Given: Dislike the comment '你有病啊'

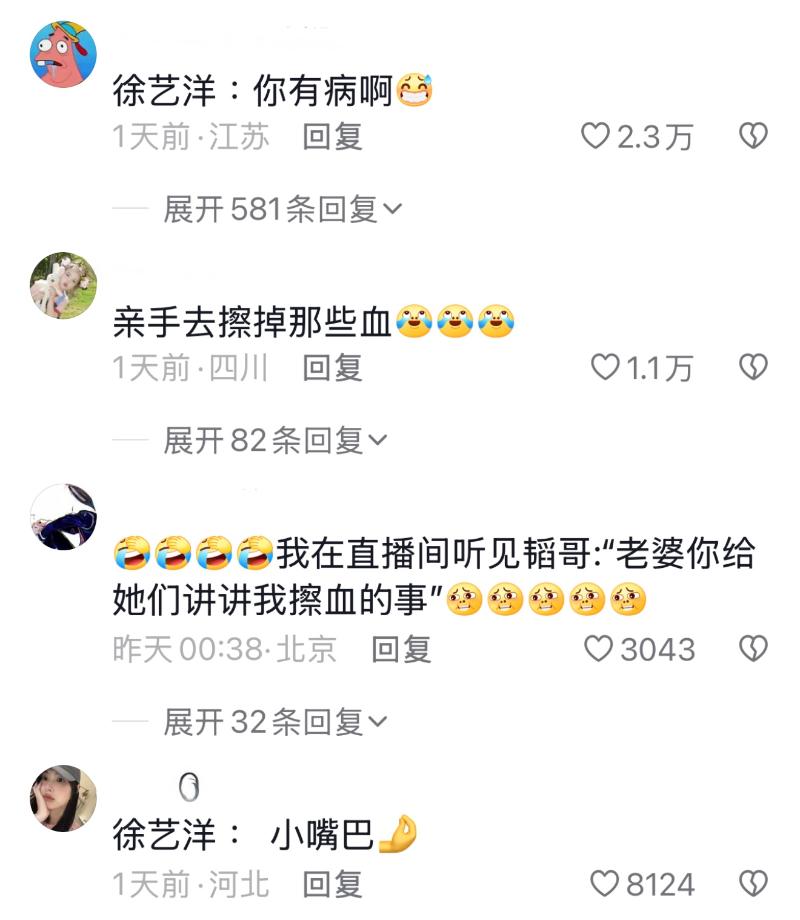Looking at the screenshot, I should click(x=752, y=137).
